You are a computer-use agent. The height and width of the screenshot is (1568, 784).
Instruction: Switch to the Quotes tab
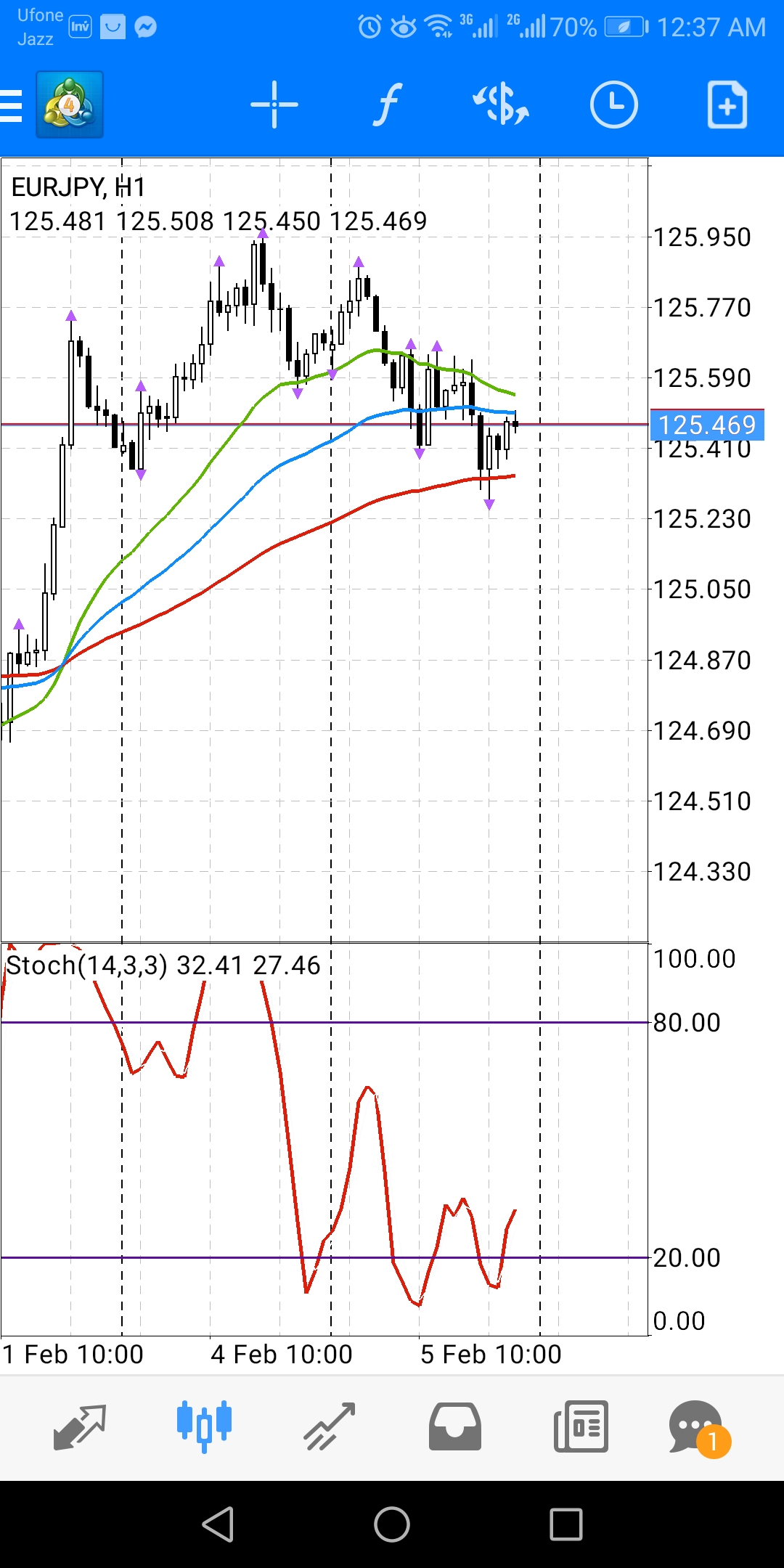coord(80,1426)
